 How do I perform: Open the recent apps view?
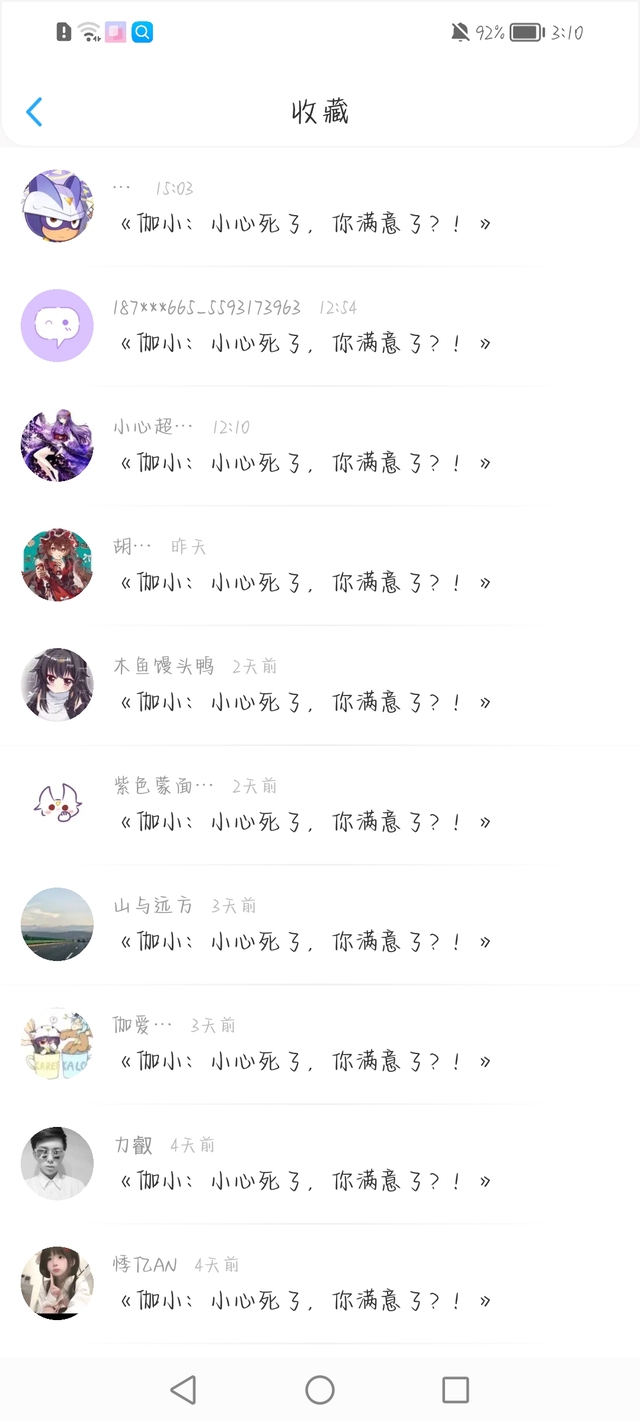456,1389
